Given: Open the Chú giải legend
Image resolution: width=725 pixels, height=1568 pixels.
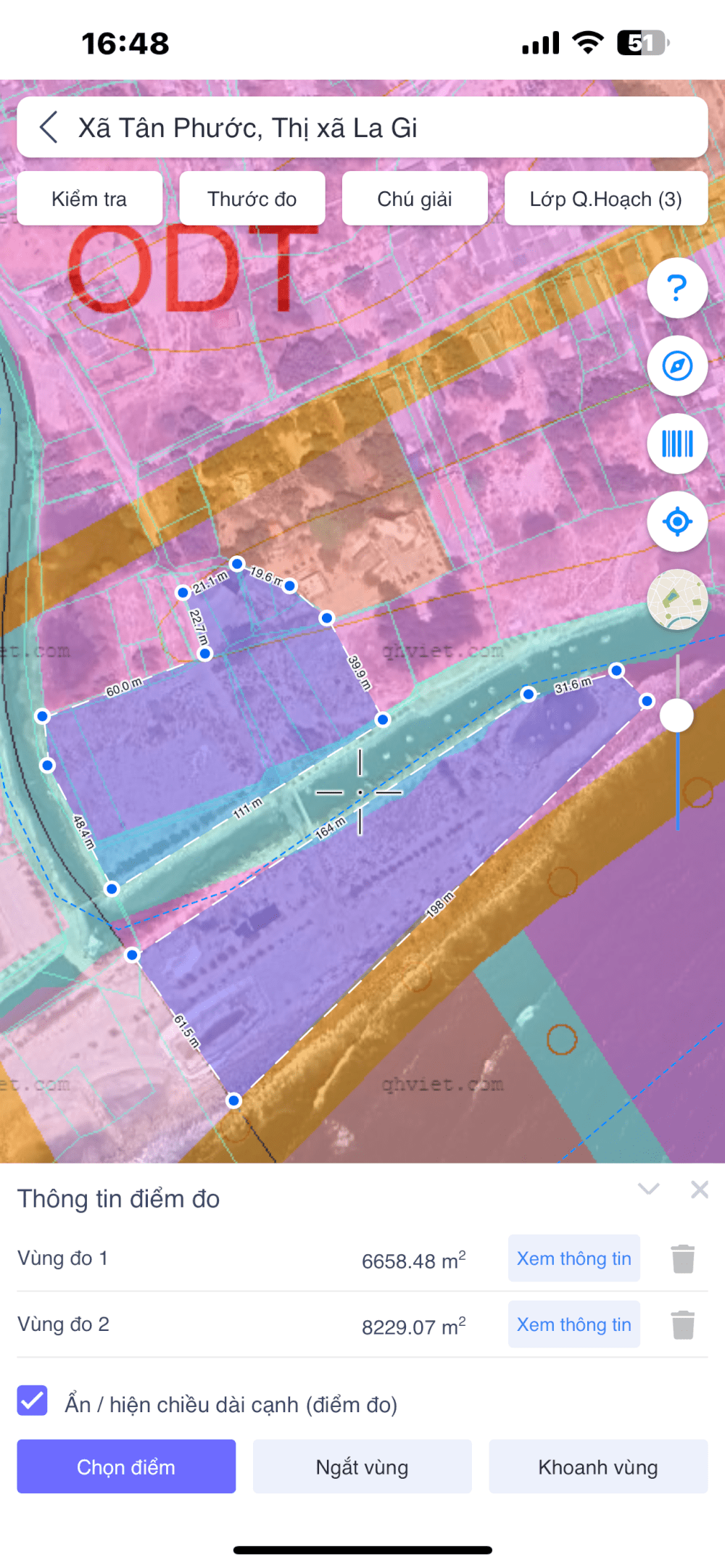Looking at the screenshot, I should [x=414, y=199].
